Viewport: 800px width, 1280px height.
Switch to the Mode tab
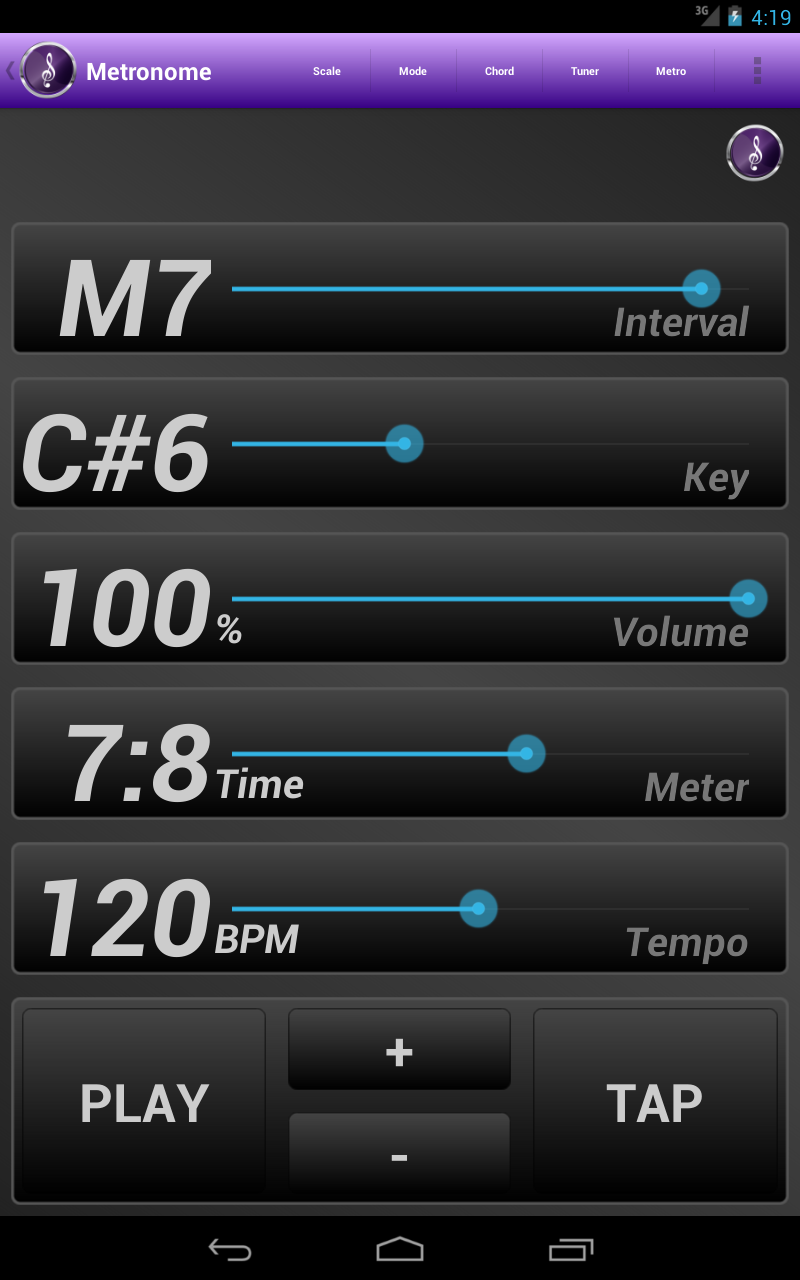[413, 71]
